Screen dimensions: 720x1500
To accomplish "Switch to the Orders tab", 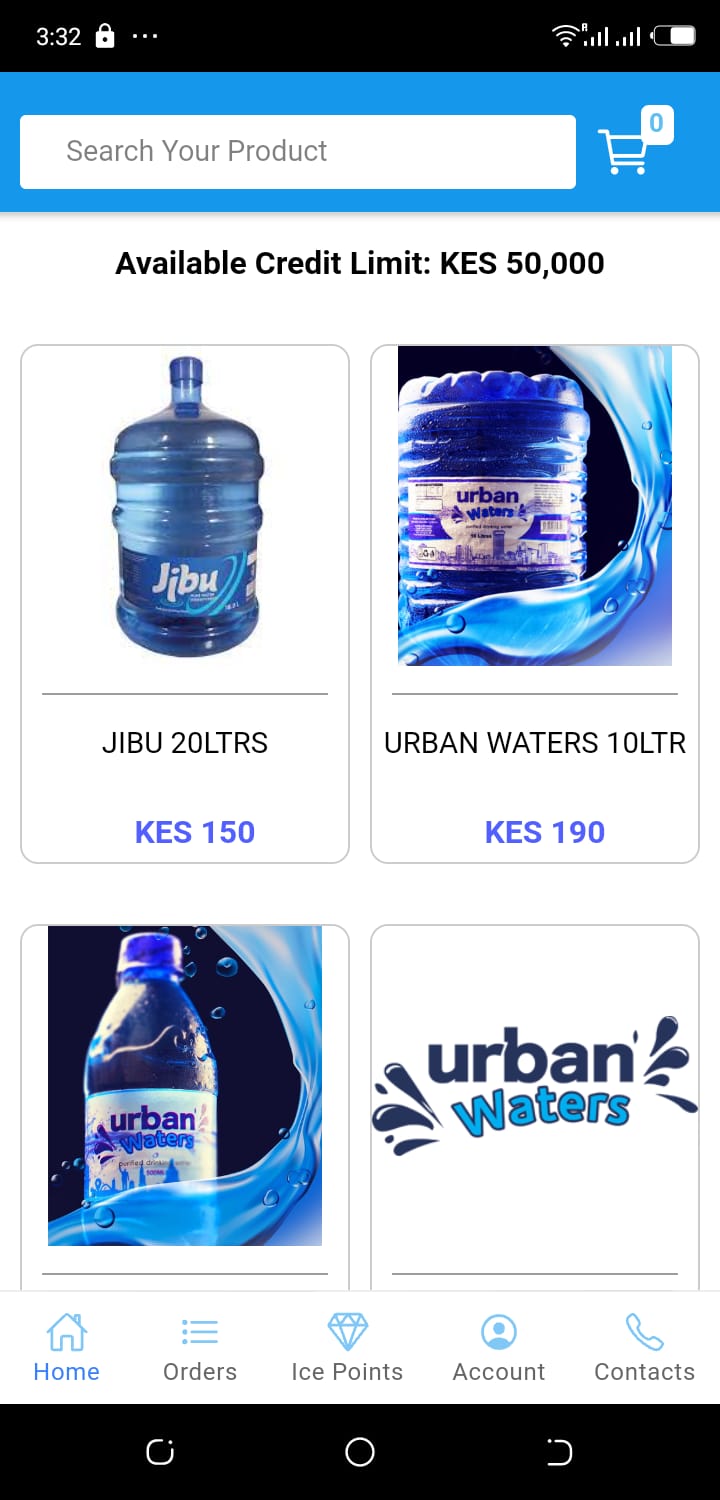I will point(200,1348).
